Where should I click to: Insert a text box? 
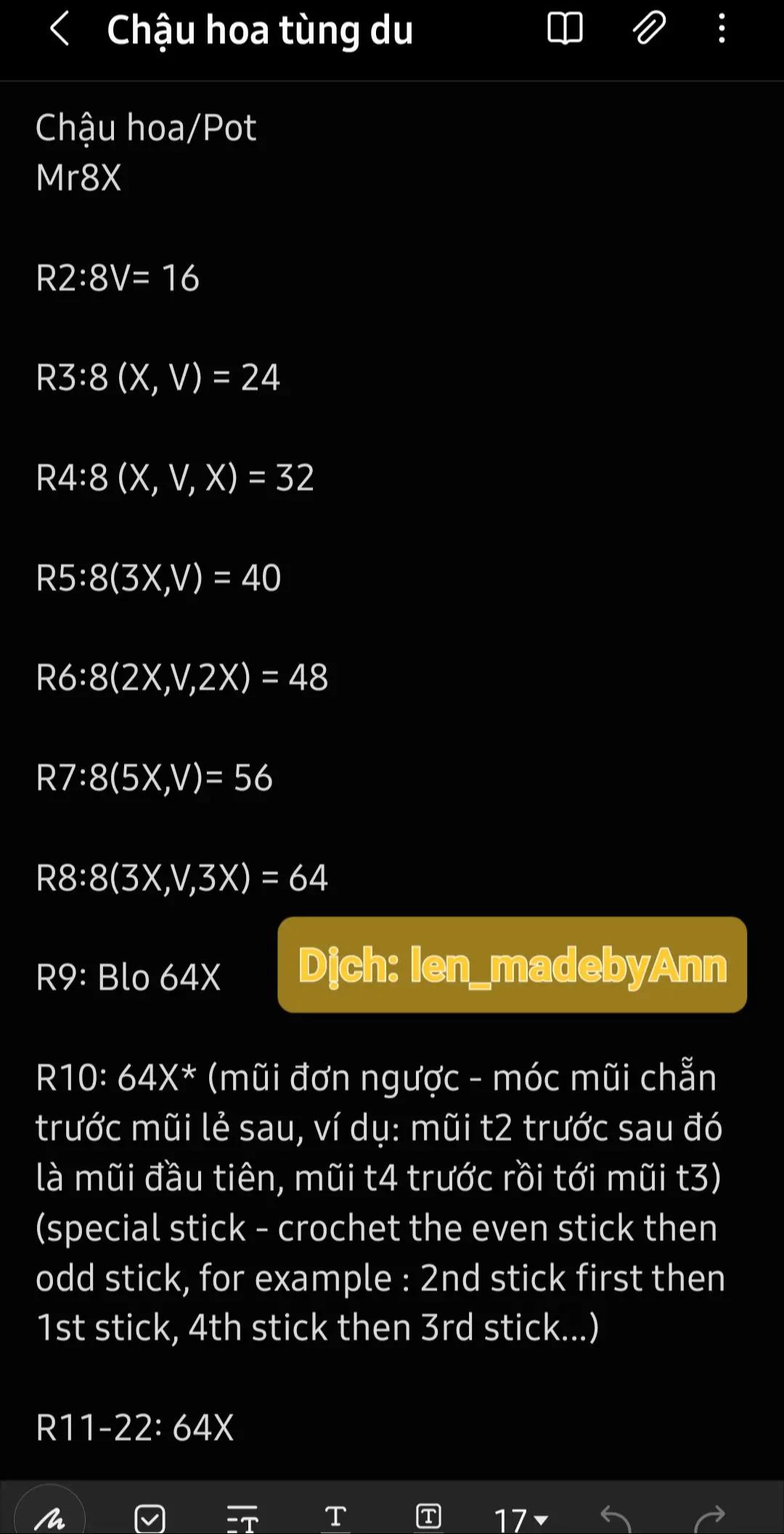tap(428, 1517)
